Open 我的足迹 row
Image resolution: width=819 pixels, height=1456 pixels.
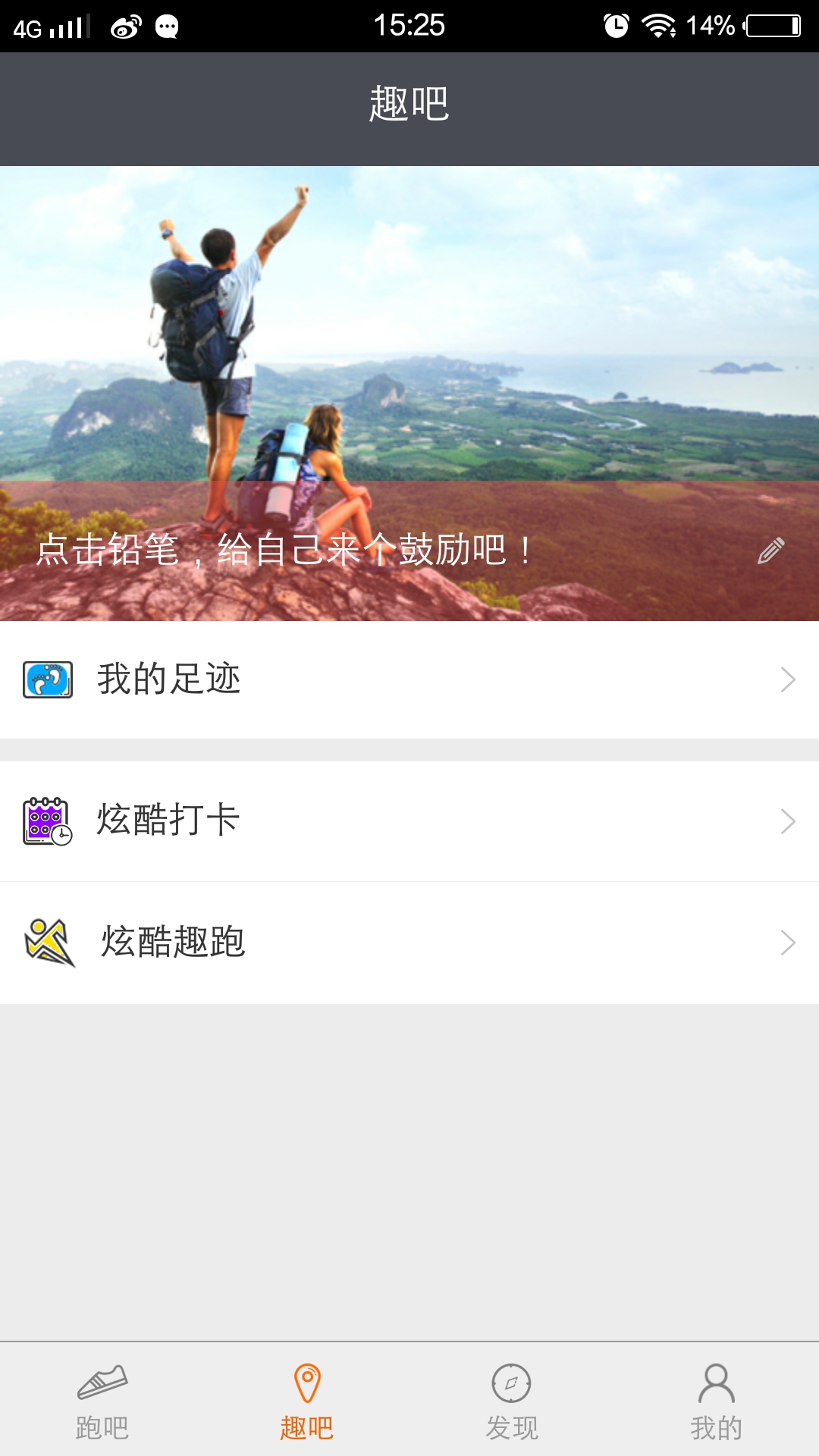point(409,679)
